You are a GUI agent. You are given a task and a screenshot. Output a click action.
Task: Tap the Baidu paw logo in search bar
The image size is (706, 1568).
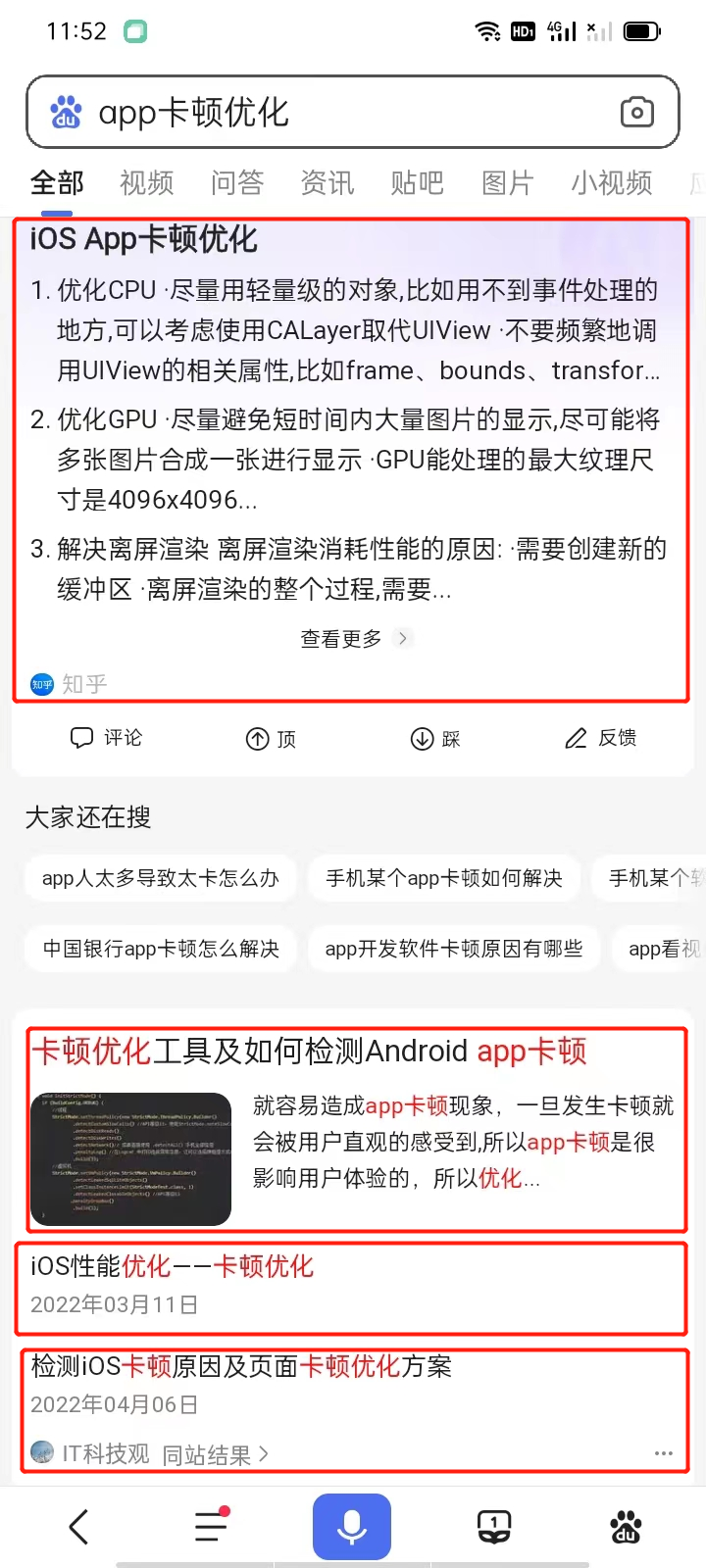tap(66, 113)
